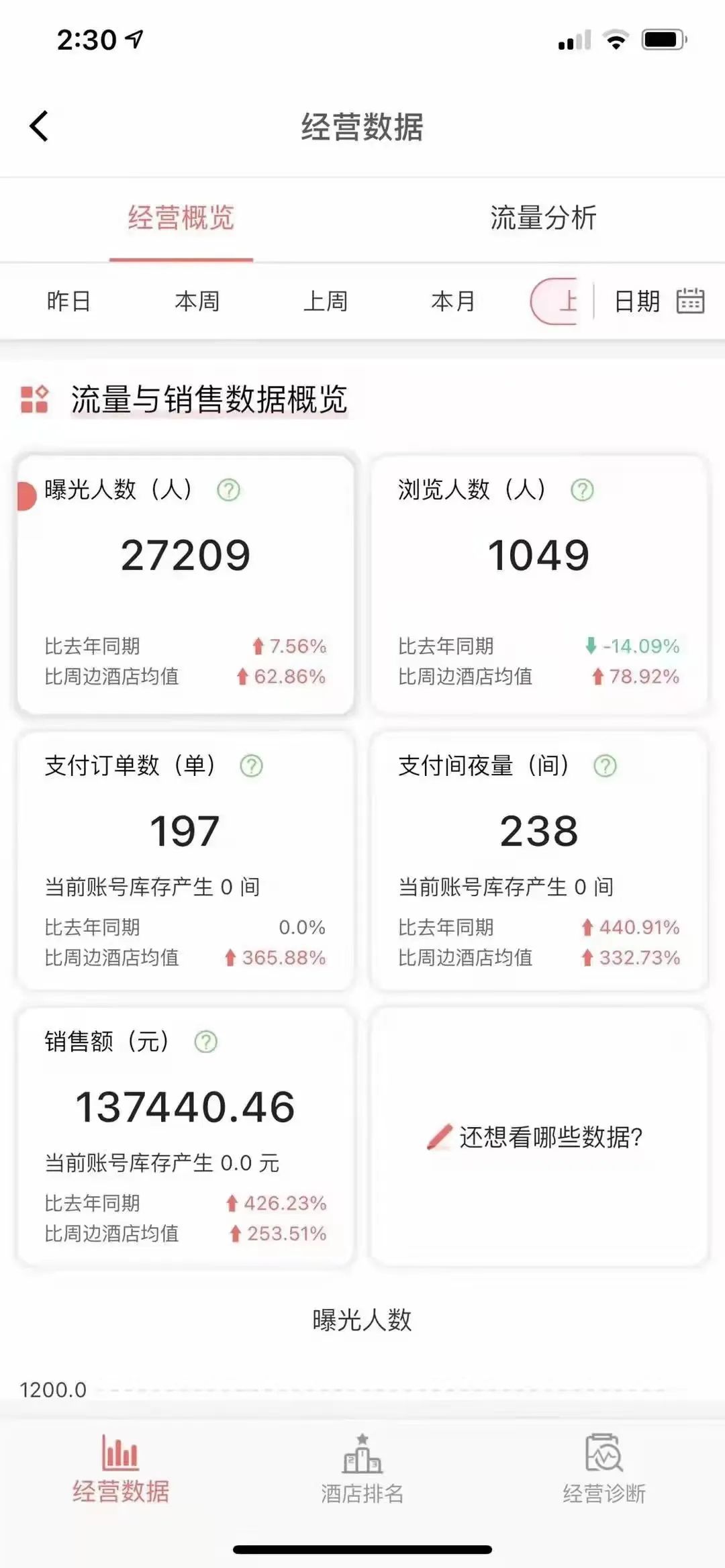725x1568 pixels.
Task: Select the 销售额 data card
Action: point(185,1136)
